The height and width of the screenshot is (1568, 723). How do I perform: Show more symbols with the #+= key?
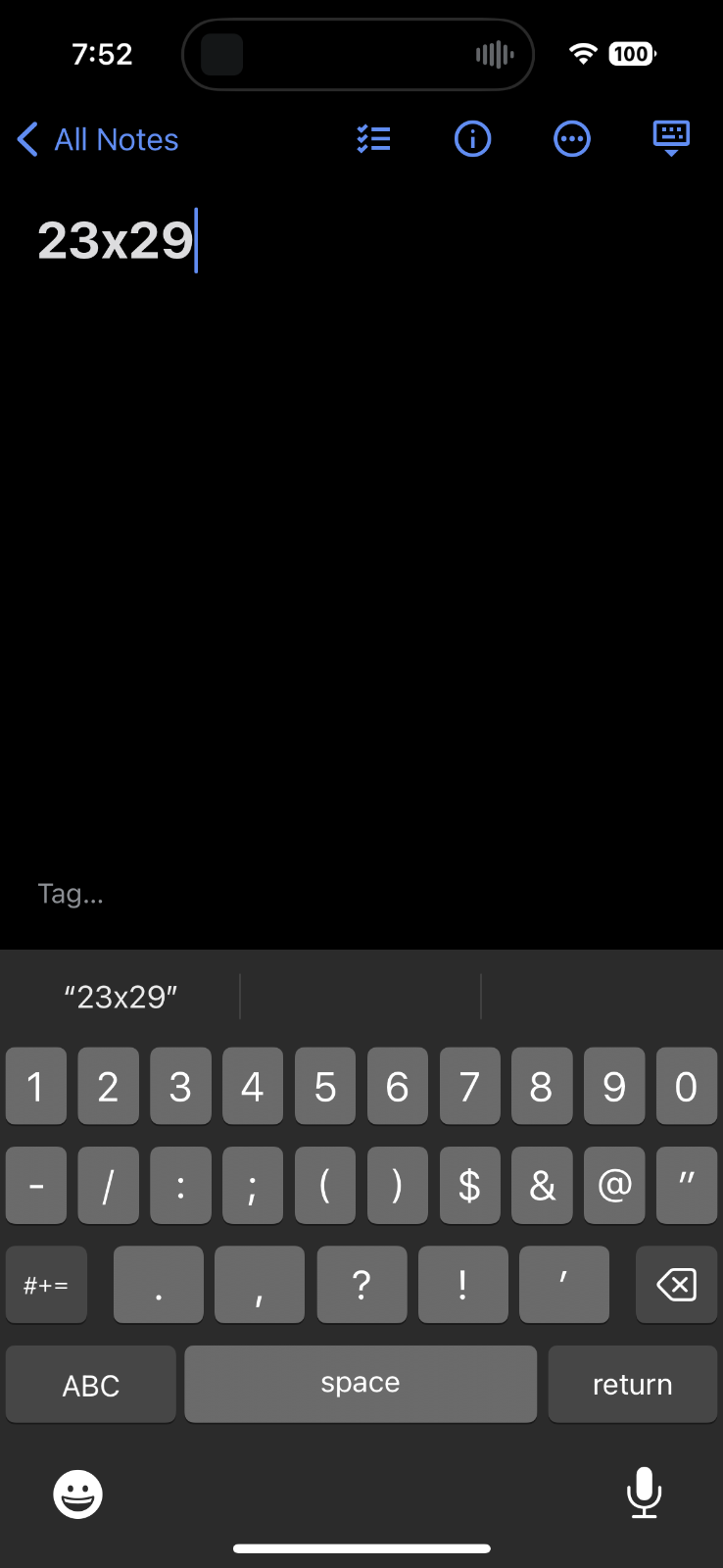point(46,1285)
